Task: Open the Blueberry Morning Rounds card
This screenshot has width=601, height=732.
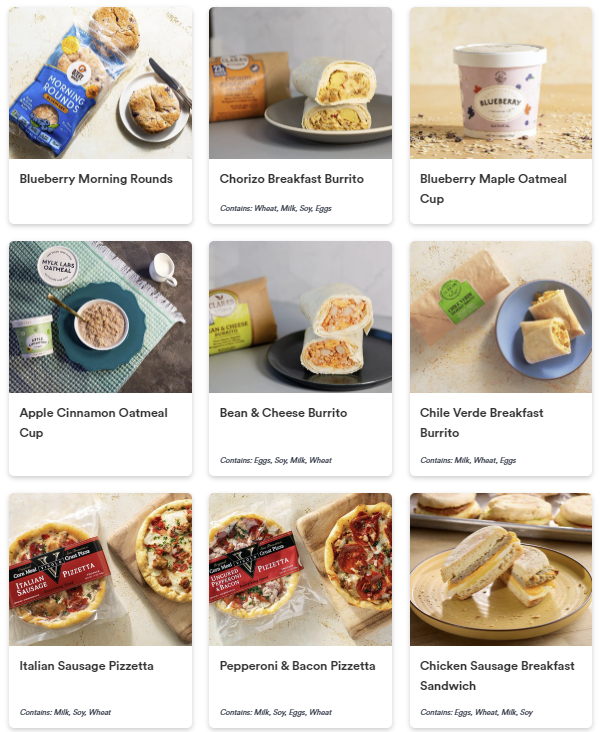Action: 100,115
